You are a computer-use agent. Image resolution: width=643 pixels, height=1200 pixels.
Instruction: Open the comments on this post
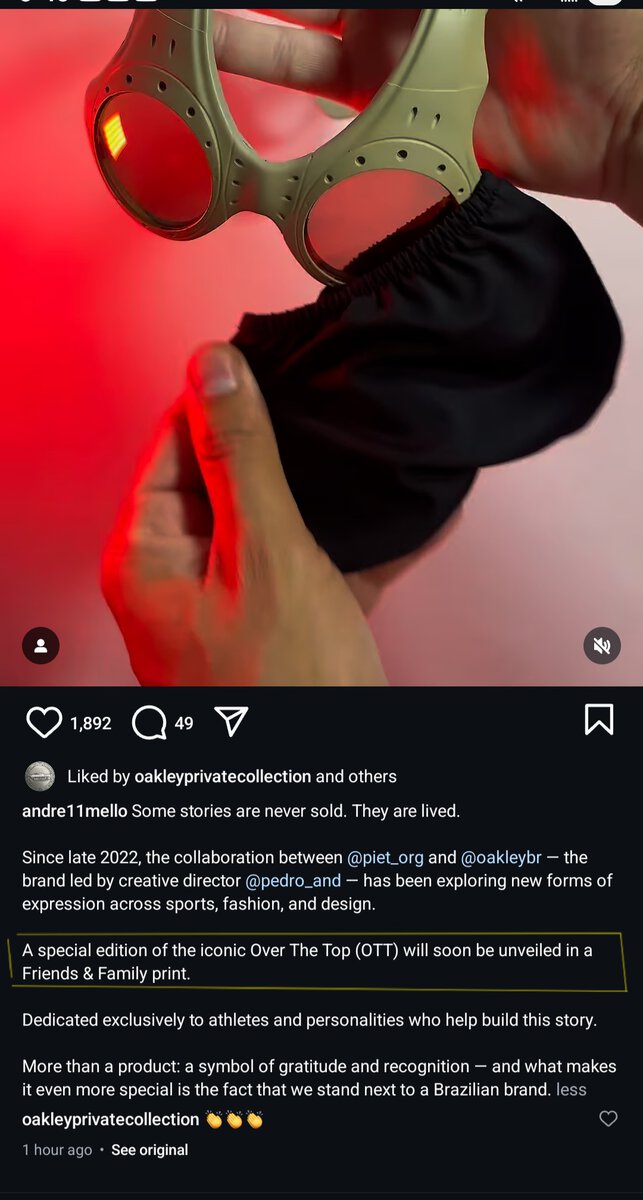pyautogui.click(x=149, y=722)
